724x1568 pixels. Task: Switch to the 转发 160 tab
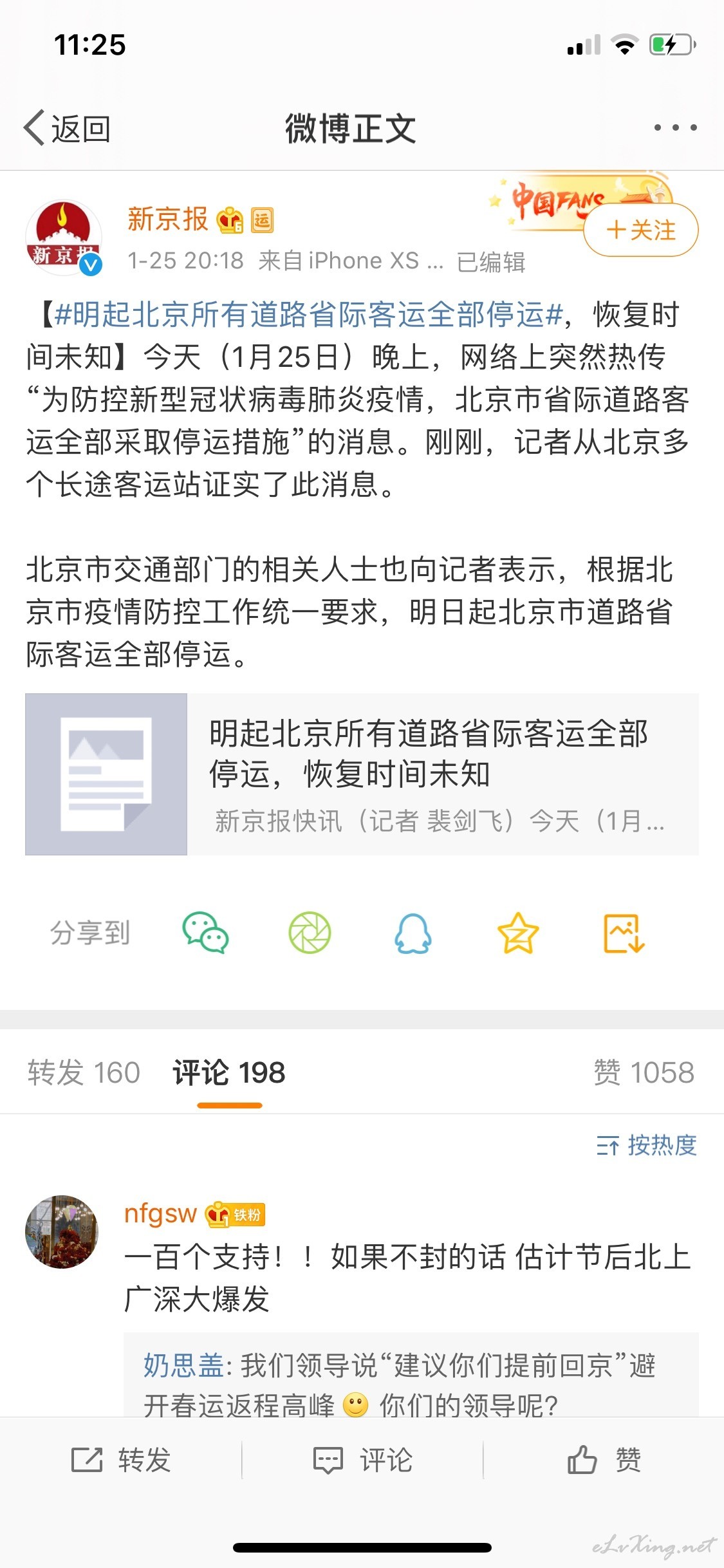(x=84, y=1072)
